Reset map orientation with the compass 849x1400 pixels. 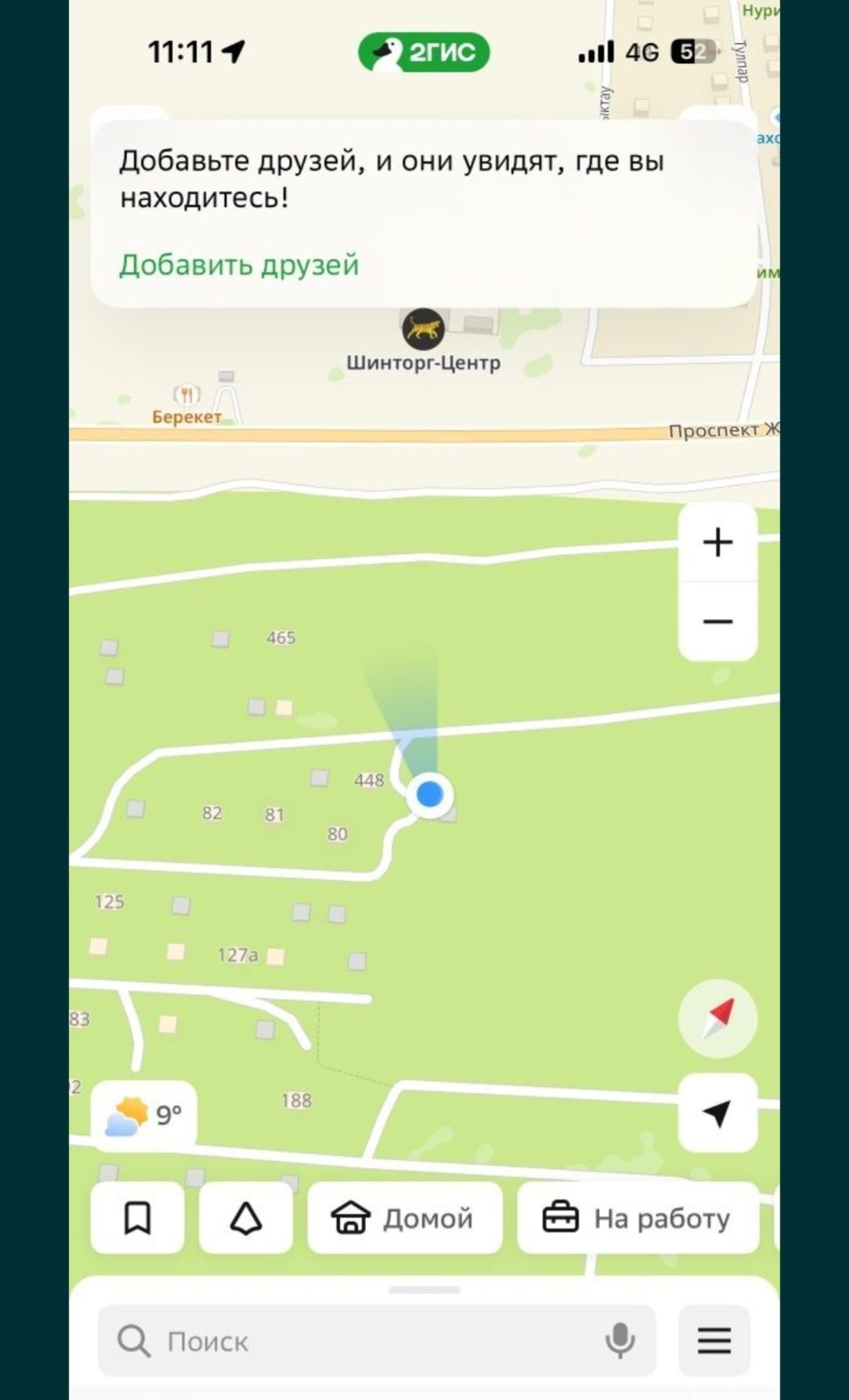717,1019
